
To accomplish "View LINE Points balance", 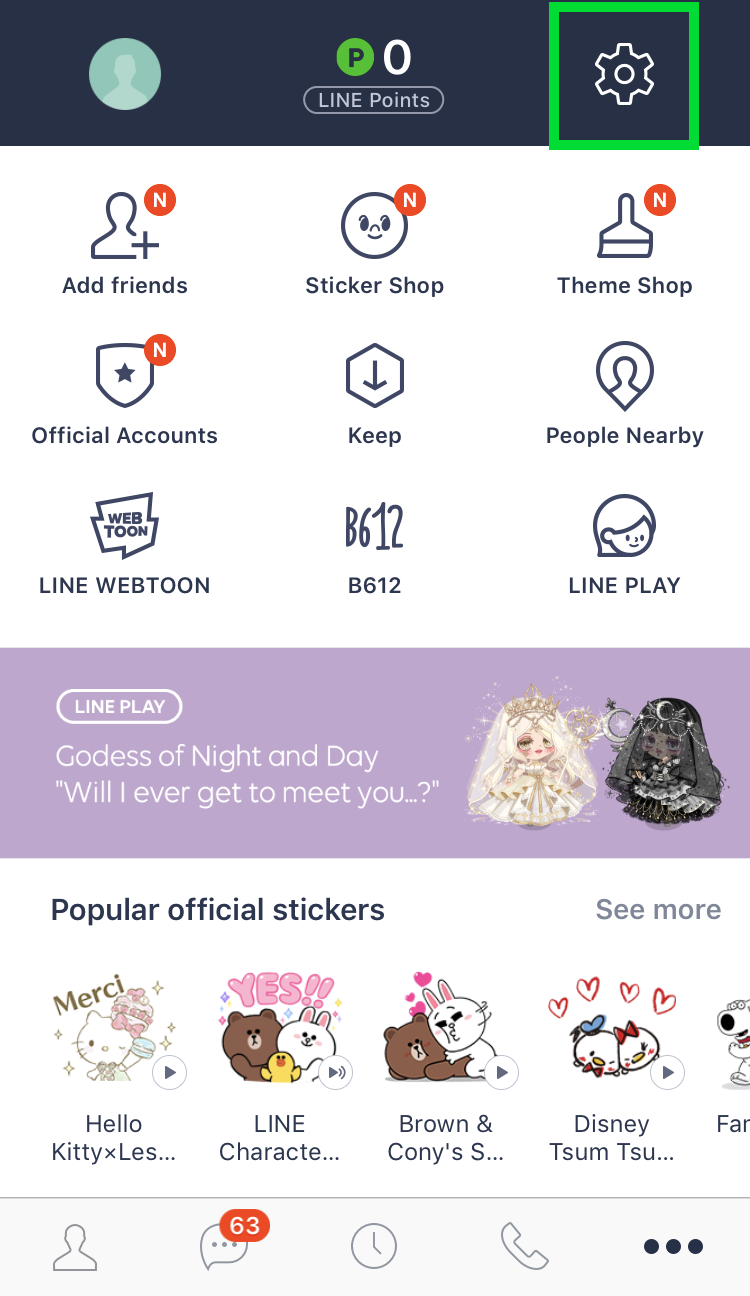I will point(374,75).
